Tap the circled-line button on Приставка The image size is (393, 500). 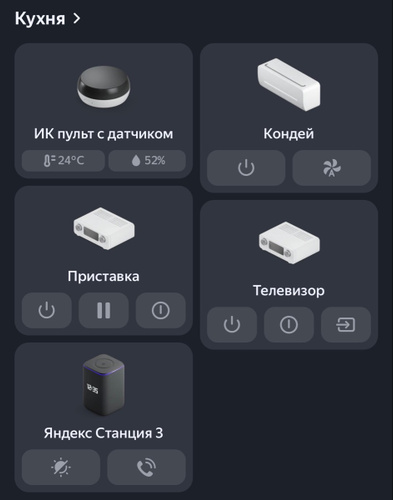[161, 310]
